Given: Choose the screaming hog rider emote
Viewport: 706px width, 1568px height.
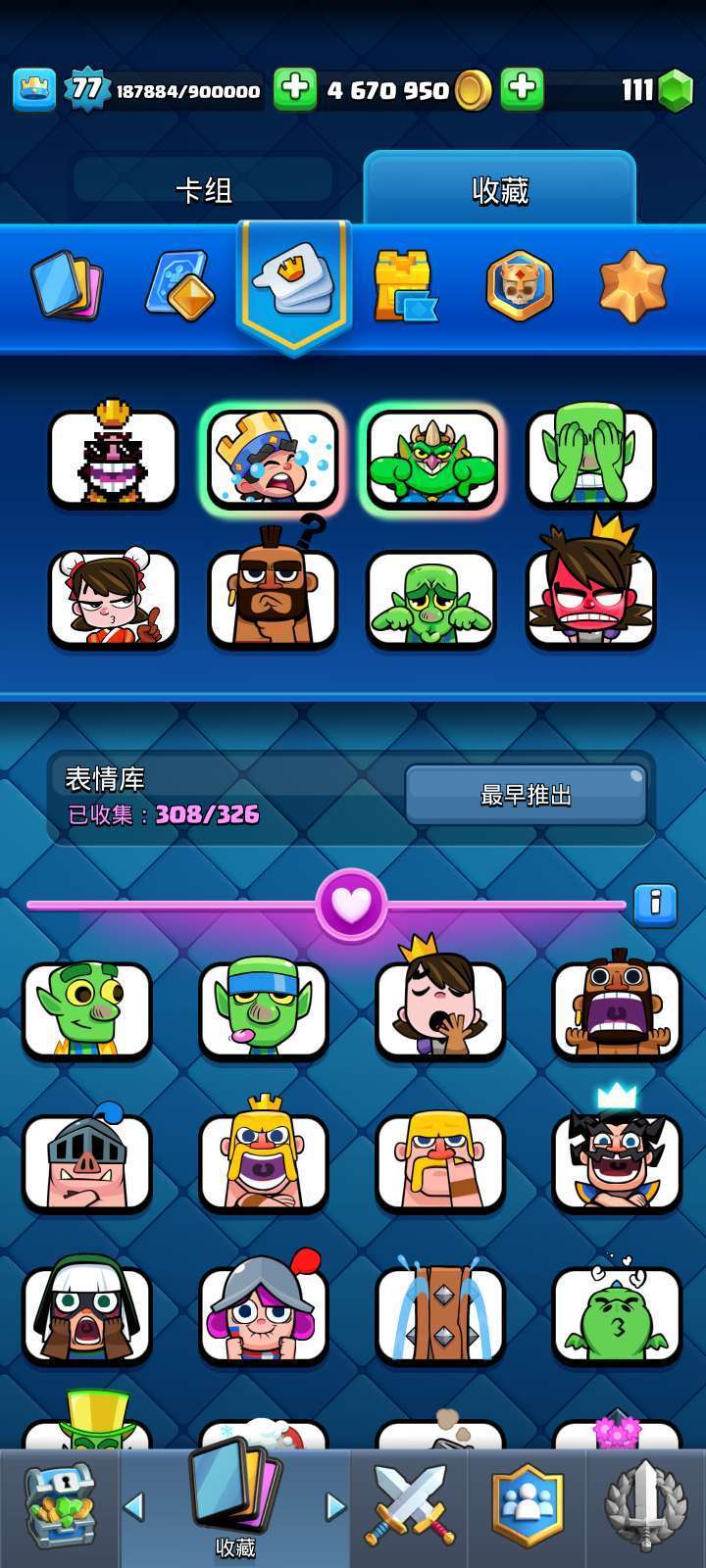Looking at the screenshot, I should [x=617, y=1009].
